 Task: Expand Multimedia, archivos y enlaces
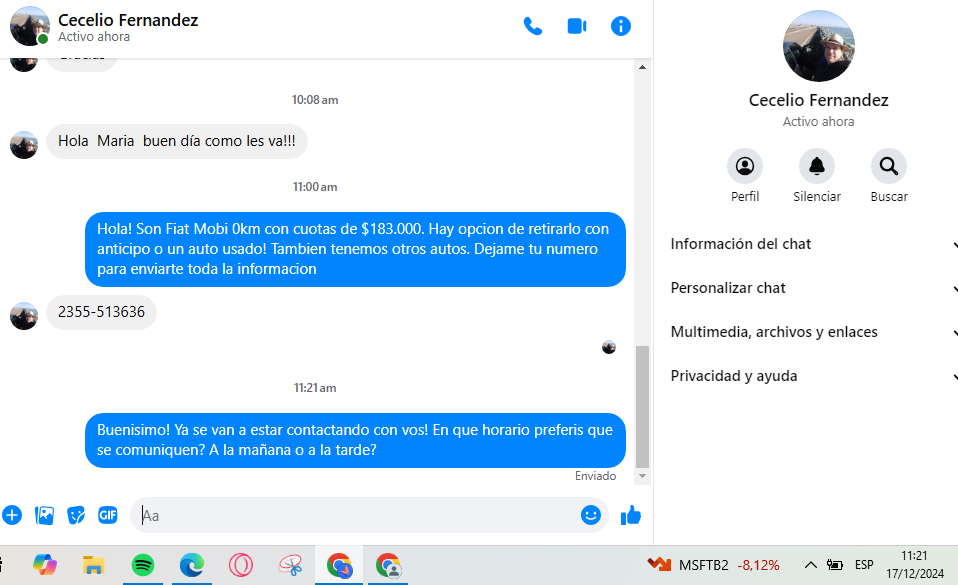pos(812,332)
